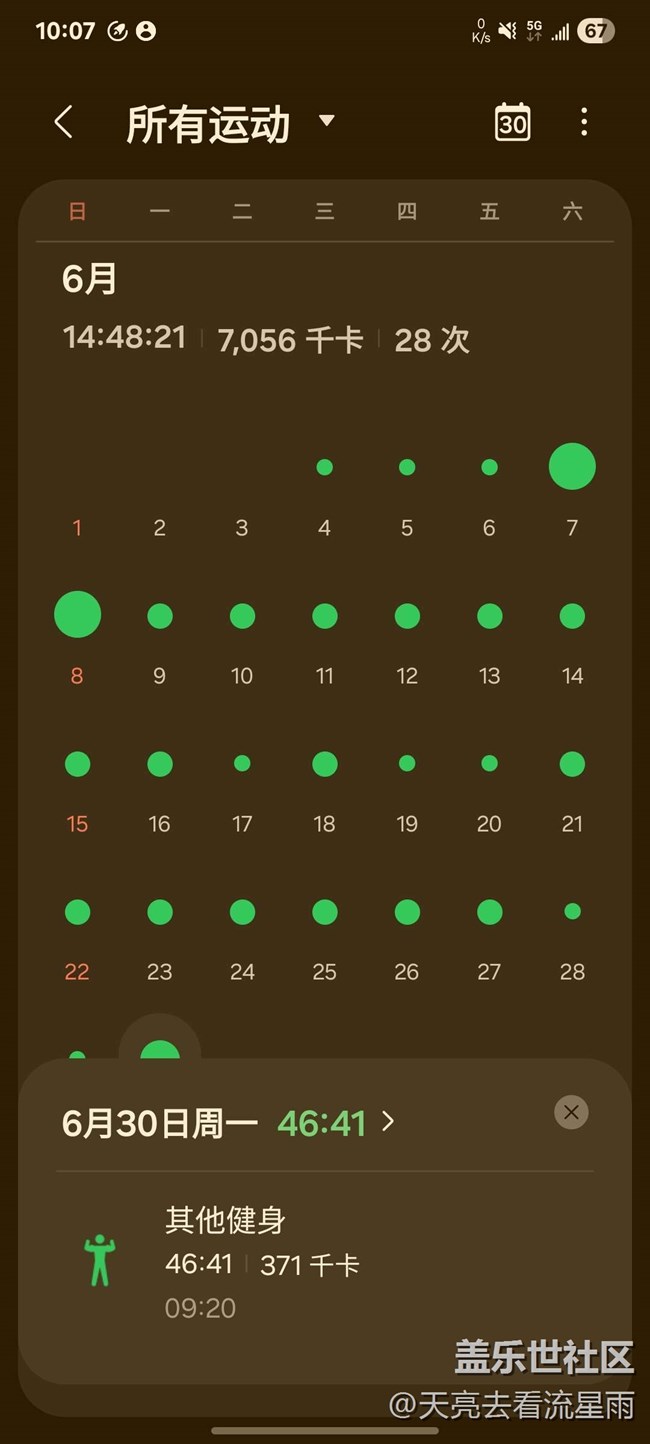650x1444 pixels.
Task: Choose June 23 in the calendar
Action: point(160,934)
